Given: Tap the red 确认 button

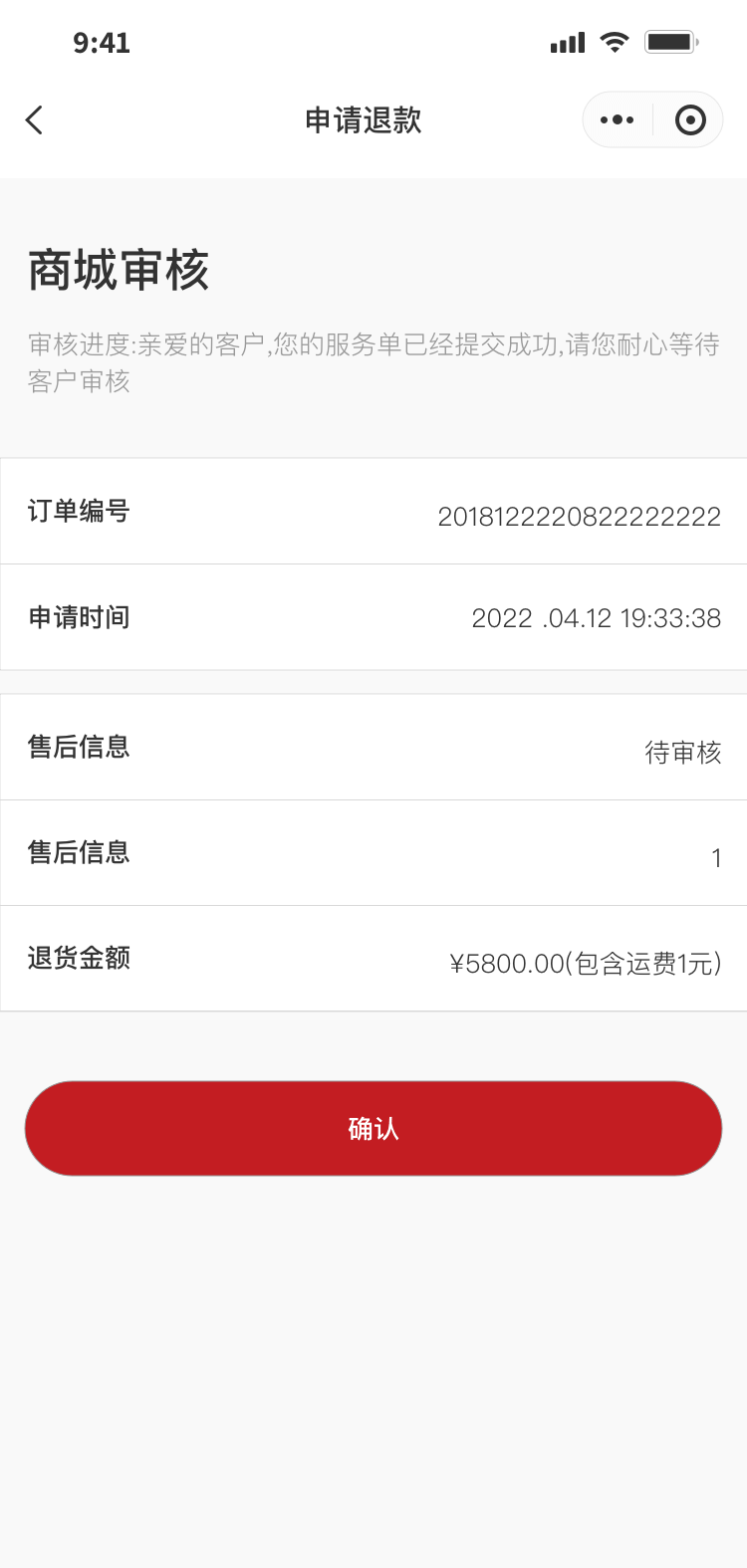Looking at the screenshot, I should tap(373, 1128).
